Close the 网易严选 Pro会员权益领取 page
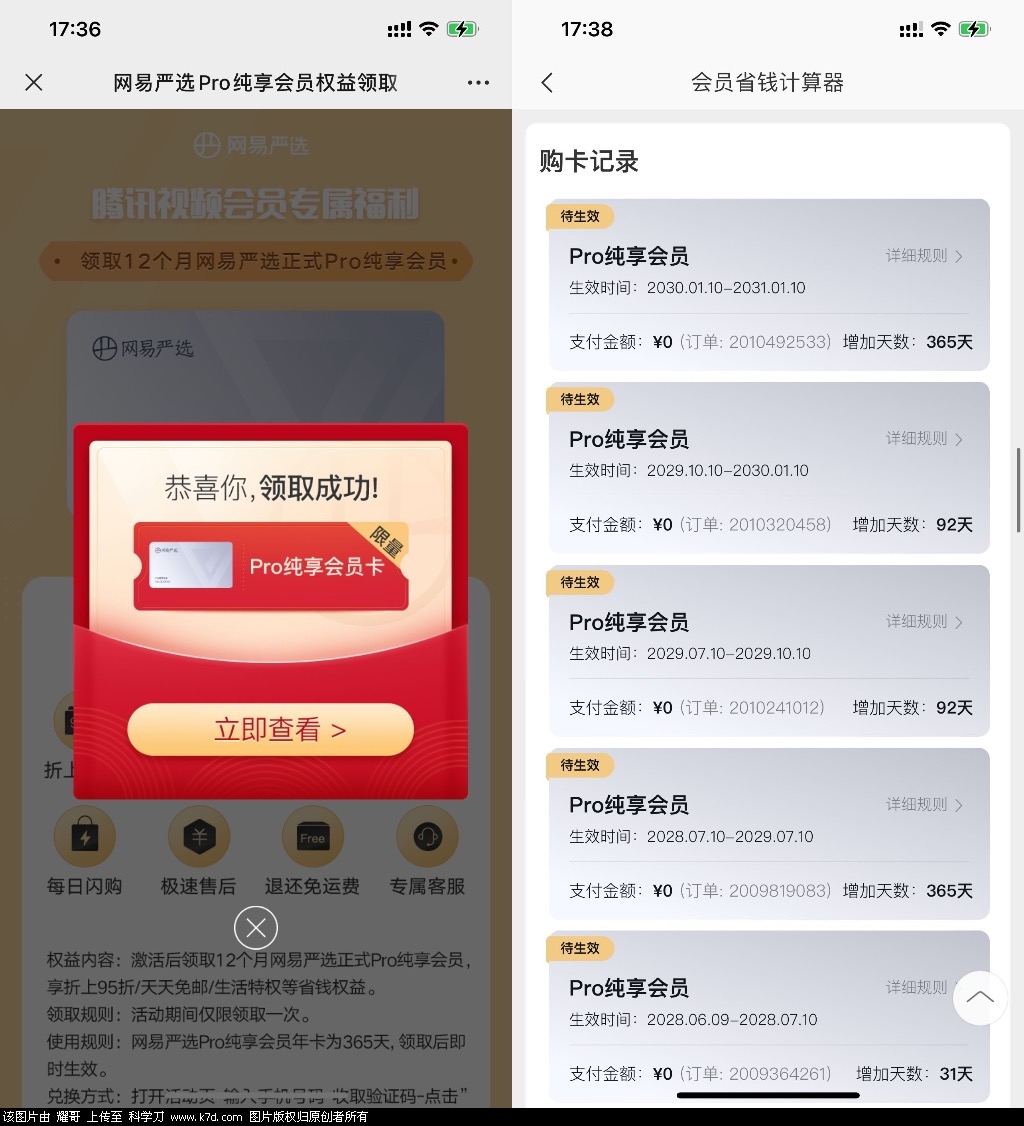 pos(34,83)
